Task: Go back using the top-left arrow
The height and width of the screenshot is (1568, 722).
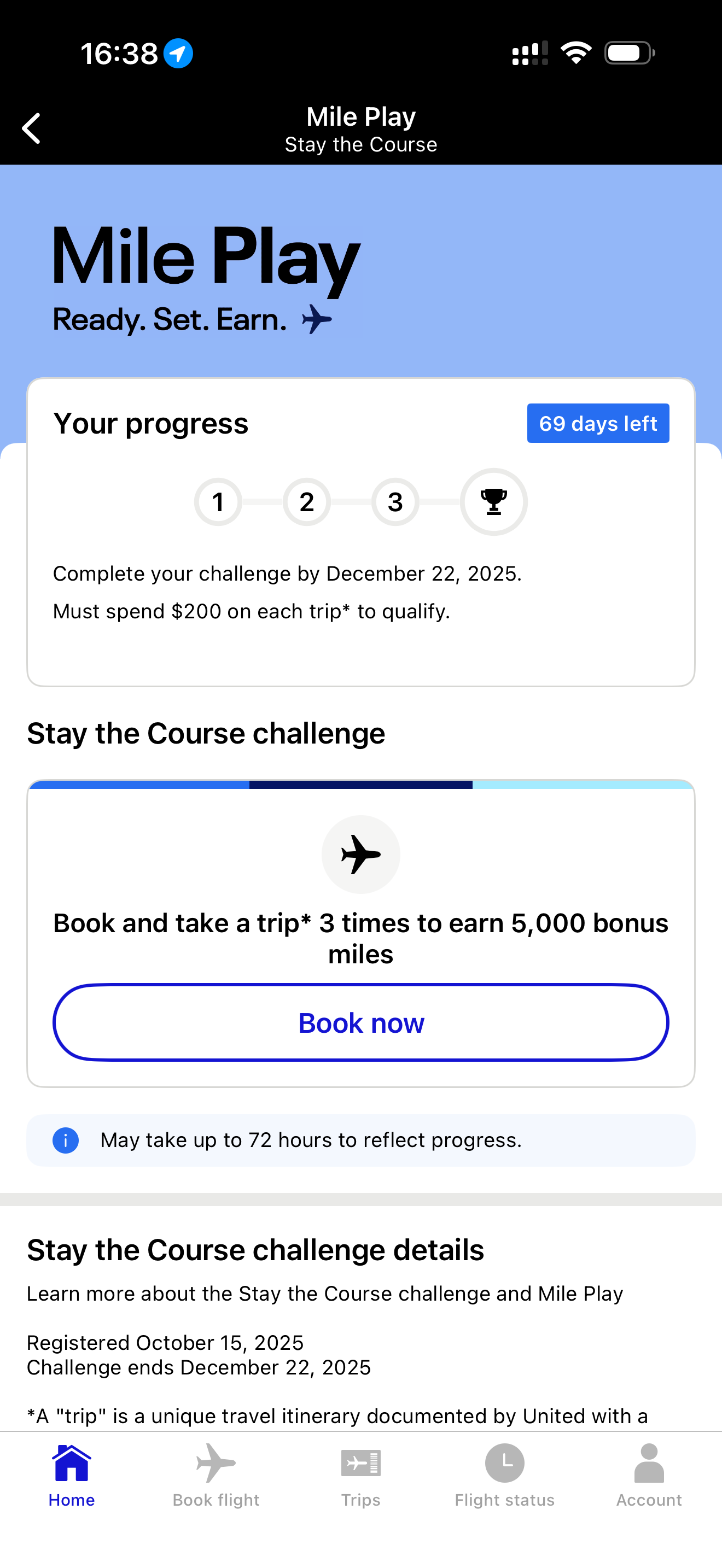Action: click(32, 128)
